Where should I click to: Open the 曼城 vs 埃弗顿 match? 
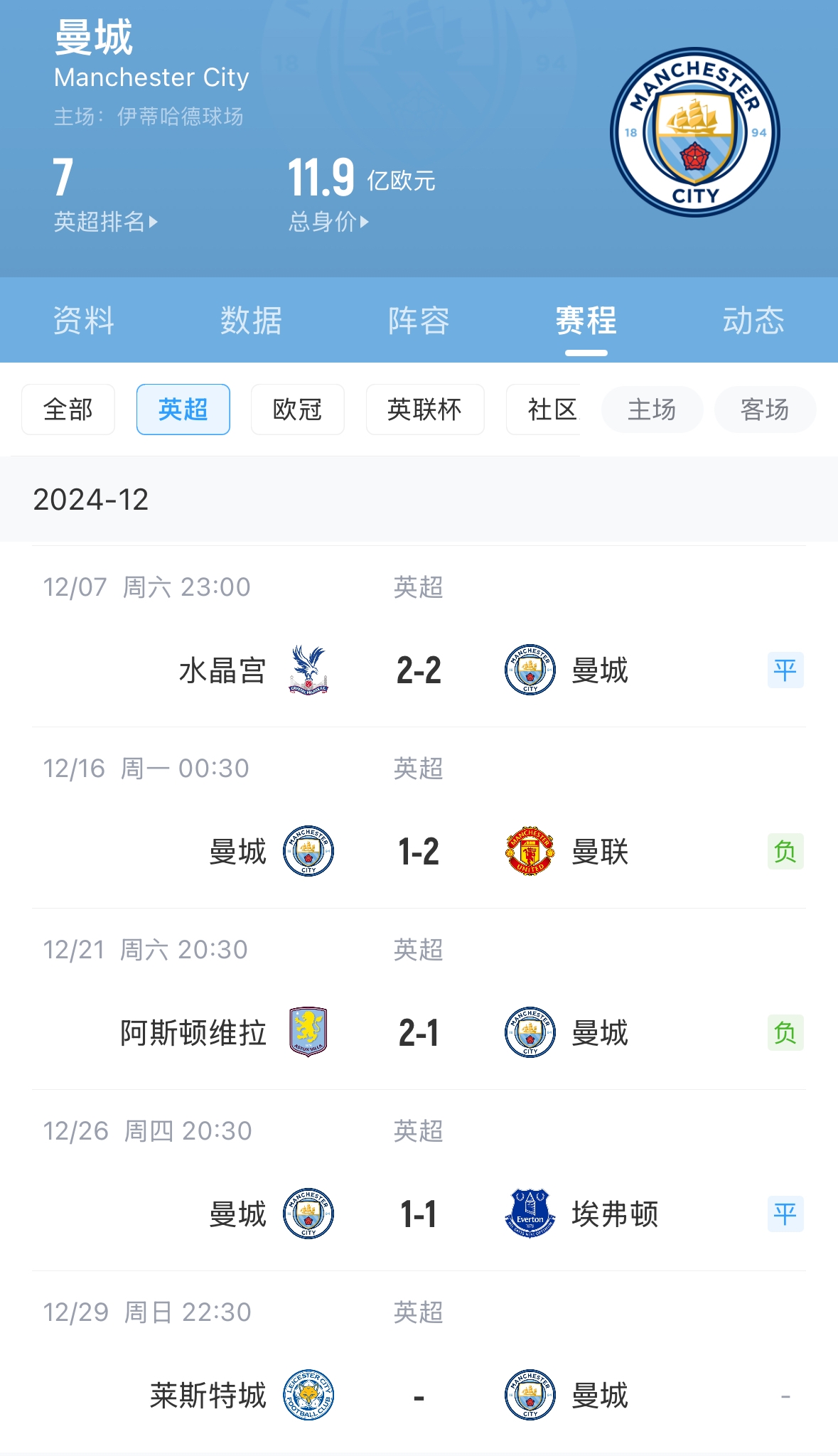point(419,1214)
